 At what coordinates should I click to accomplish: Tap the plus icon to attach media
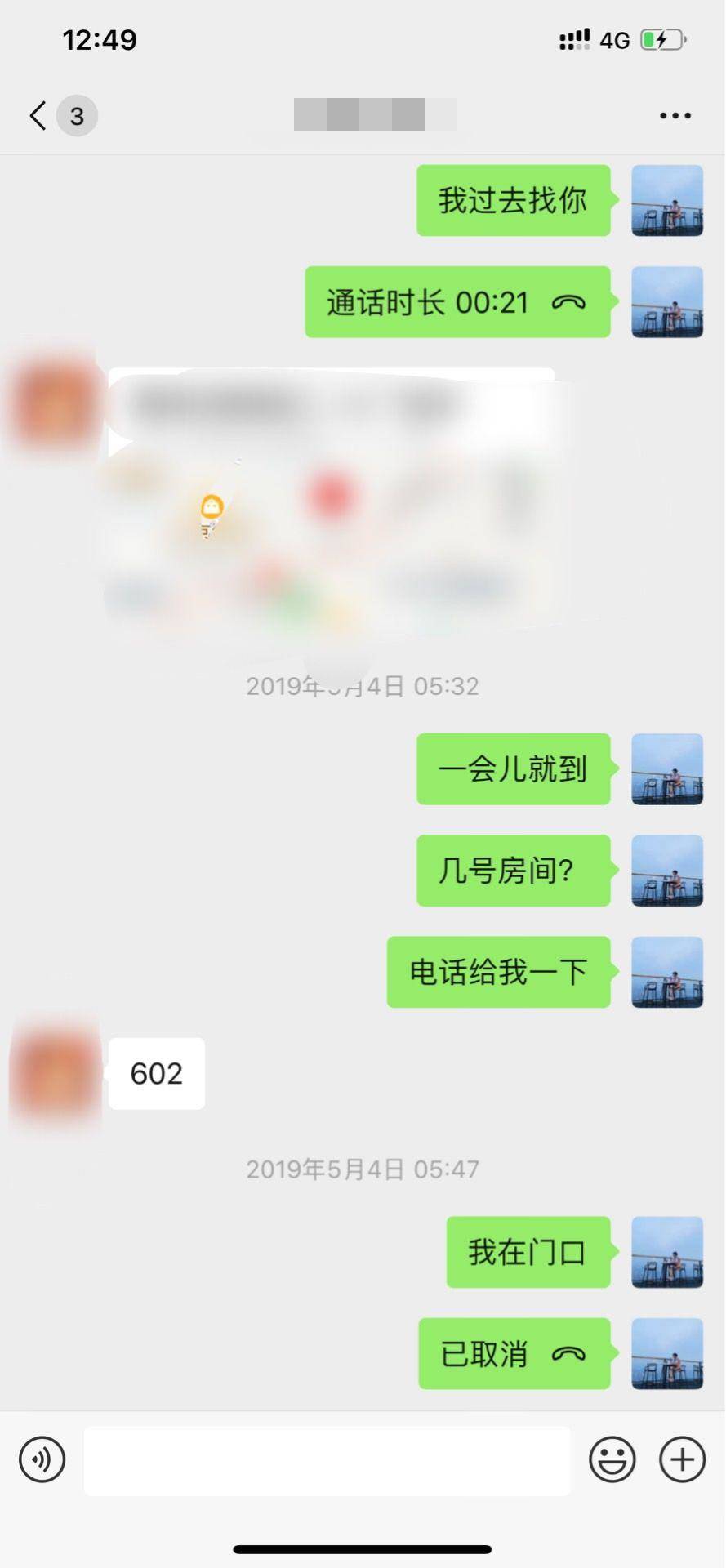(683, 1459)
